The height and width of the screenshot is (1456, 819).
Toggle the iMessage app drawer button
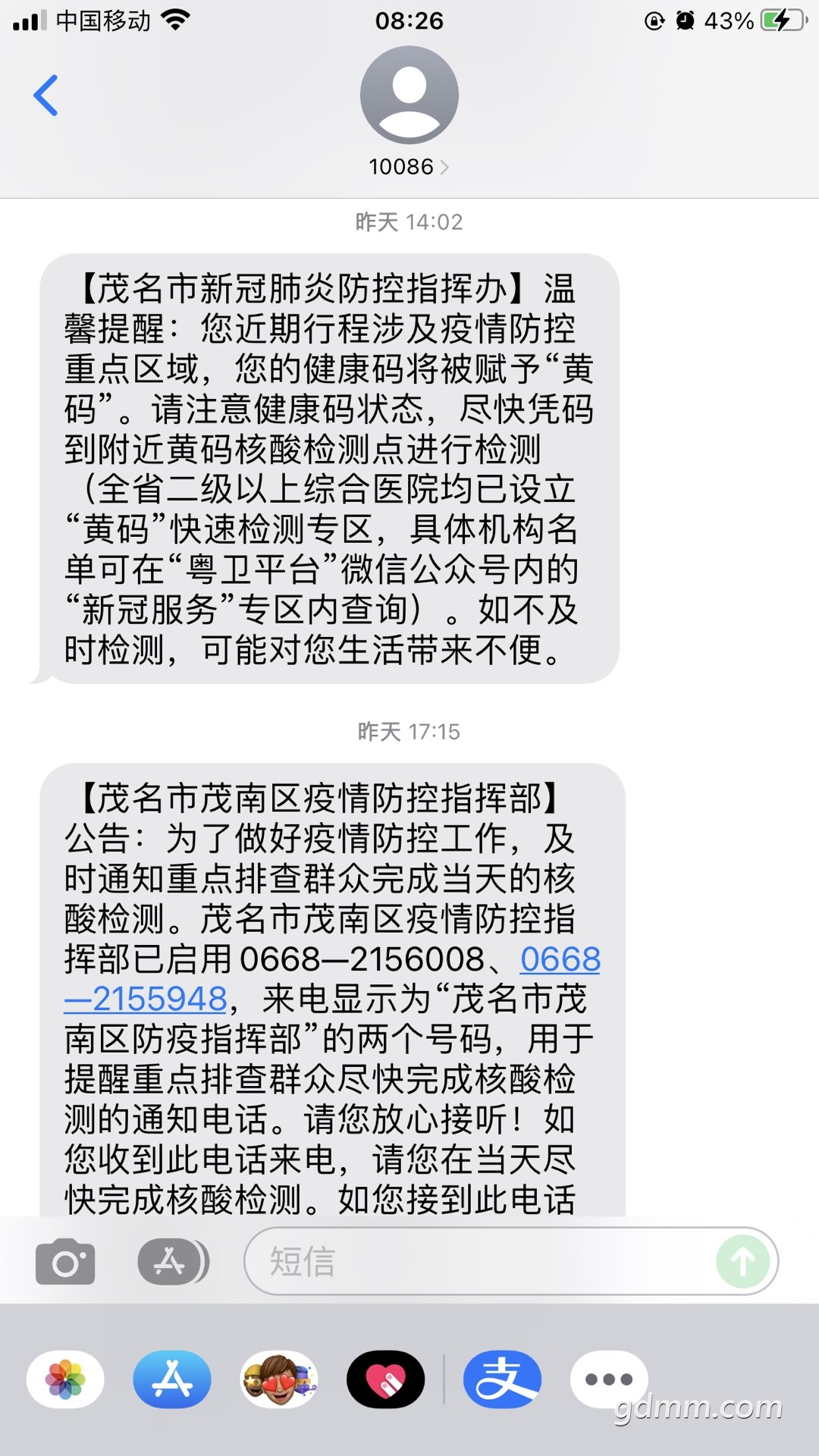(173, 1262)
